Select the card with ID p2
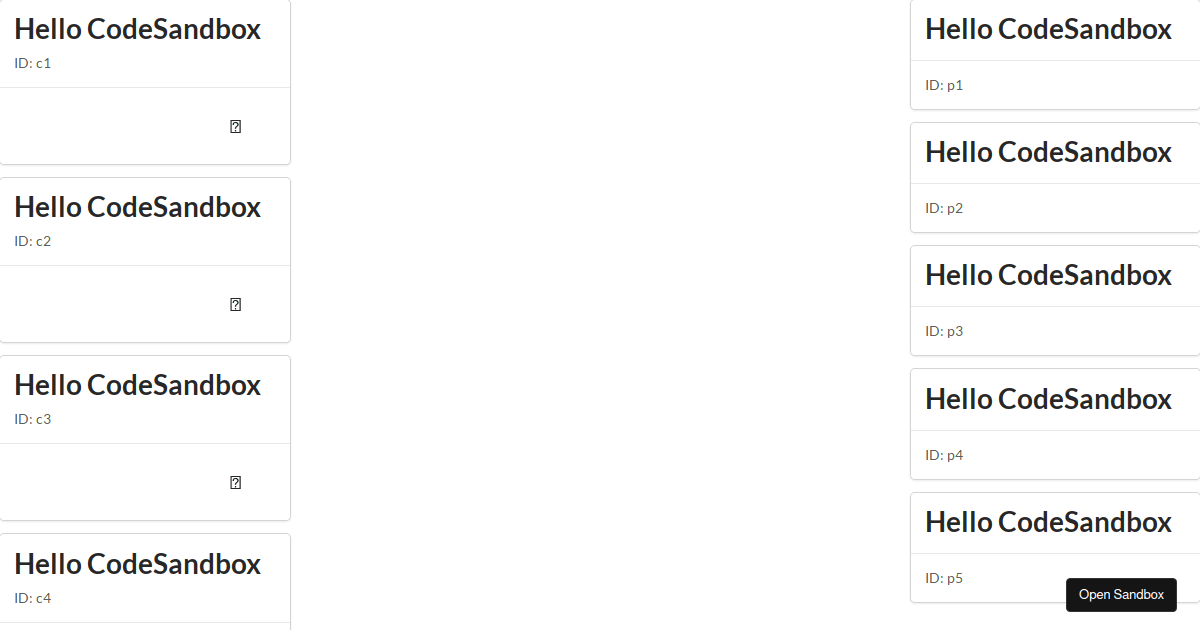The width and height of the screenshot is (1200, 630). pos(1054,178)
